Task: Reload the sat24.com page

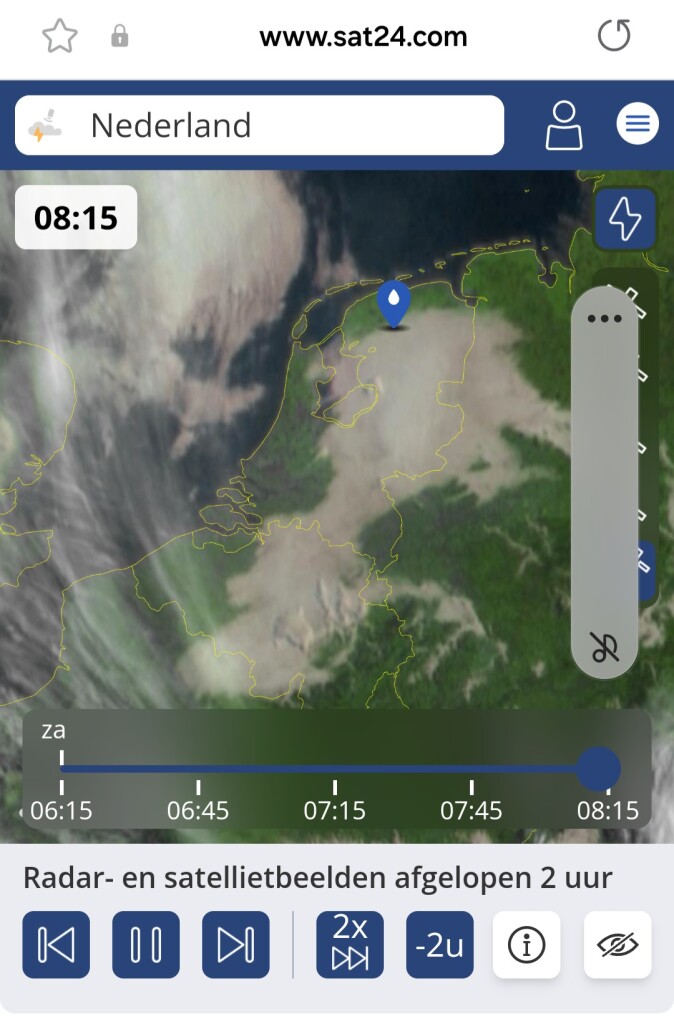Action: coord(614,37)
